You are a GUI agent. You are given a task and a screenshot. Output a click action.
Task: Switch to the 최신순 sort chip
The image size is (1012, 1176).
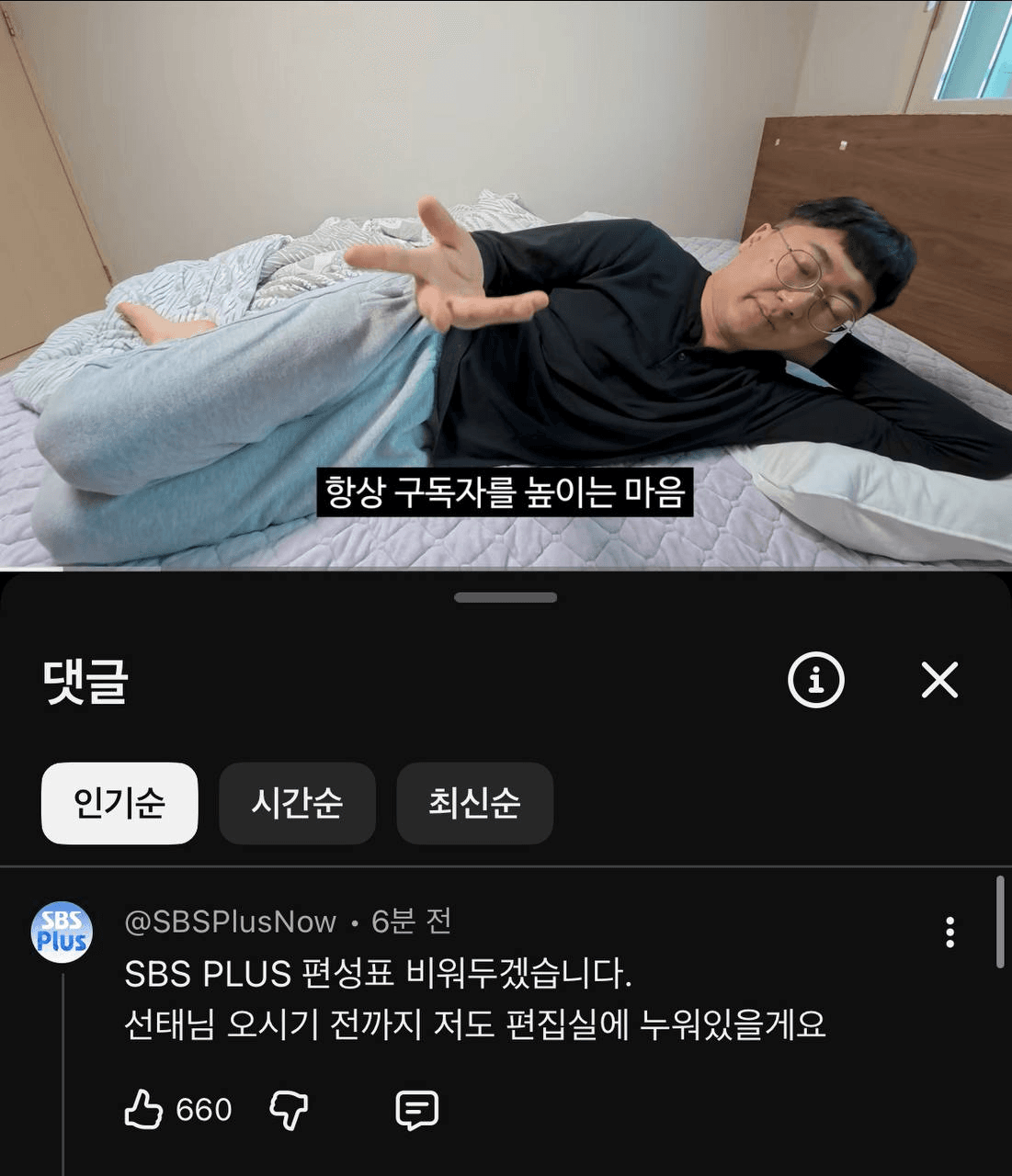click(x=474, y=803)
